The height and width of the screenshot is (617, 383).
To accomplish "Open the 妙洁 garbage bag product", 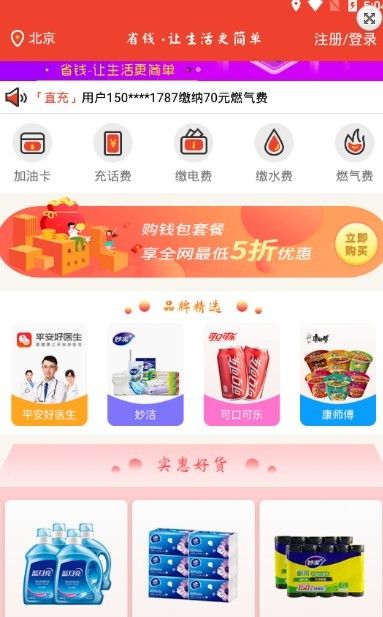I will [x=321, y=559].
